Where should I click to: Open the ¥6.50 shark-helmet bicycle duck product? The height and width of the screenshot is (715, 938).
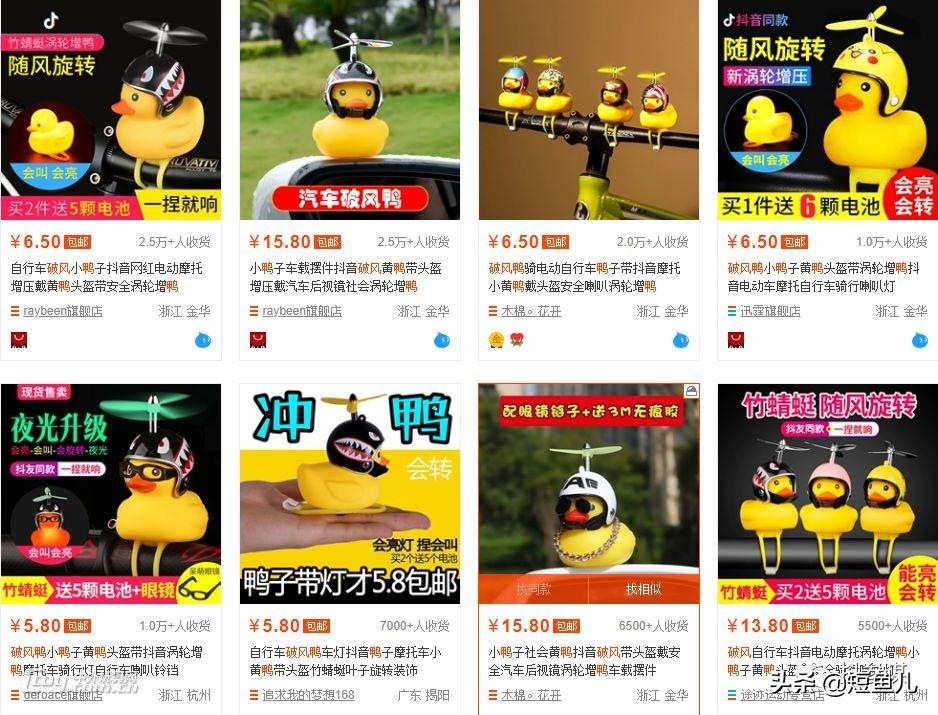[x=110, y=110]
